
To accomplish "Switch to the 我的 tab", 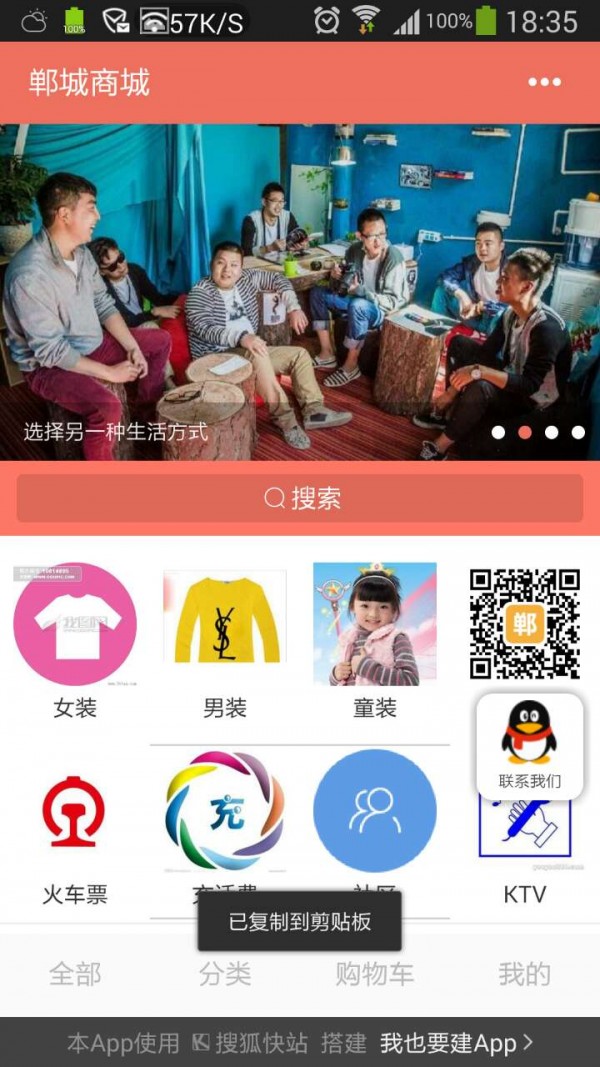I will tap(524, 973).
